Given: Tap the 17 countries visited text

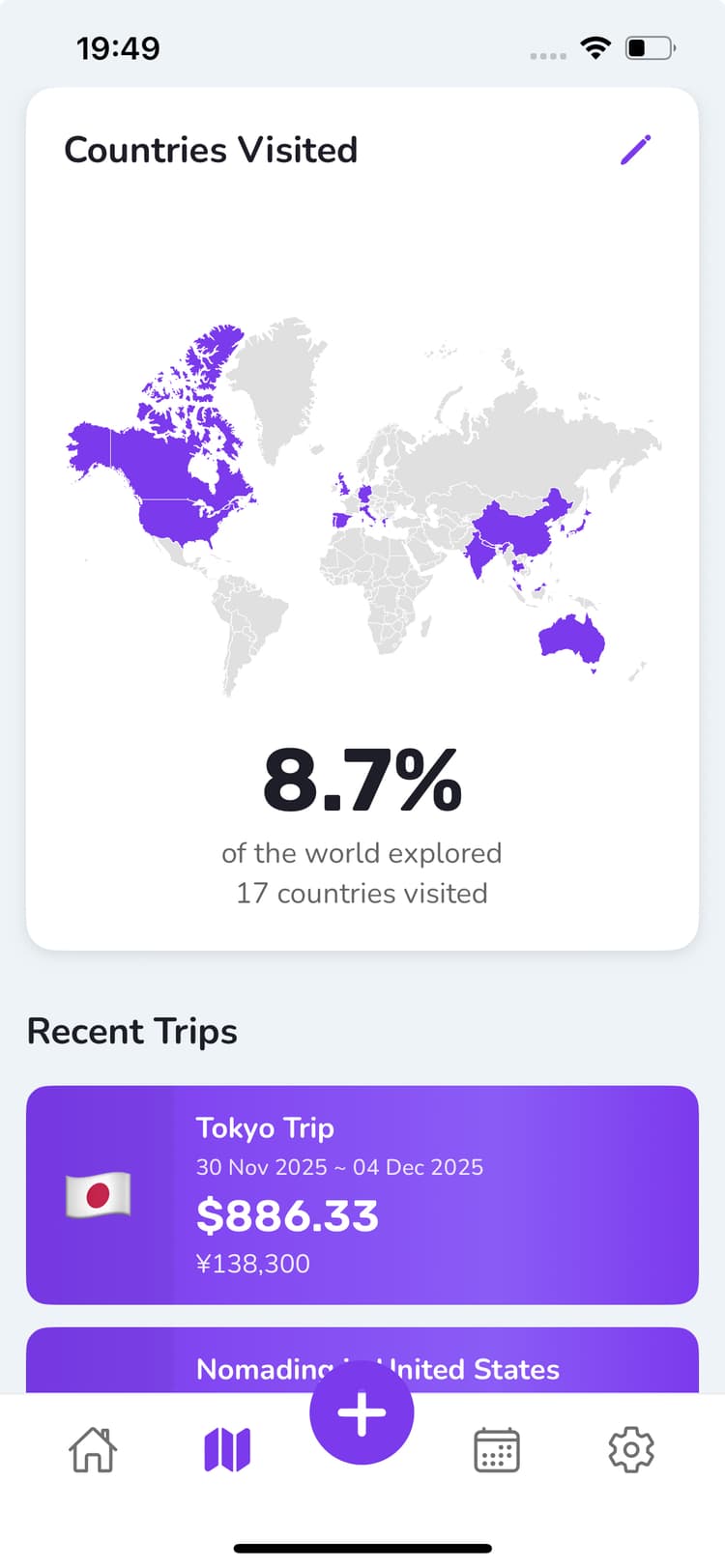Looking at the screenshot, I should tap(362, 894).
